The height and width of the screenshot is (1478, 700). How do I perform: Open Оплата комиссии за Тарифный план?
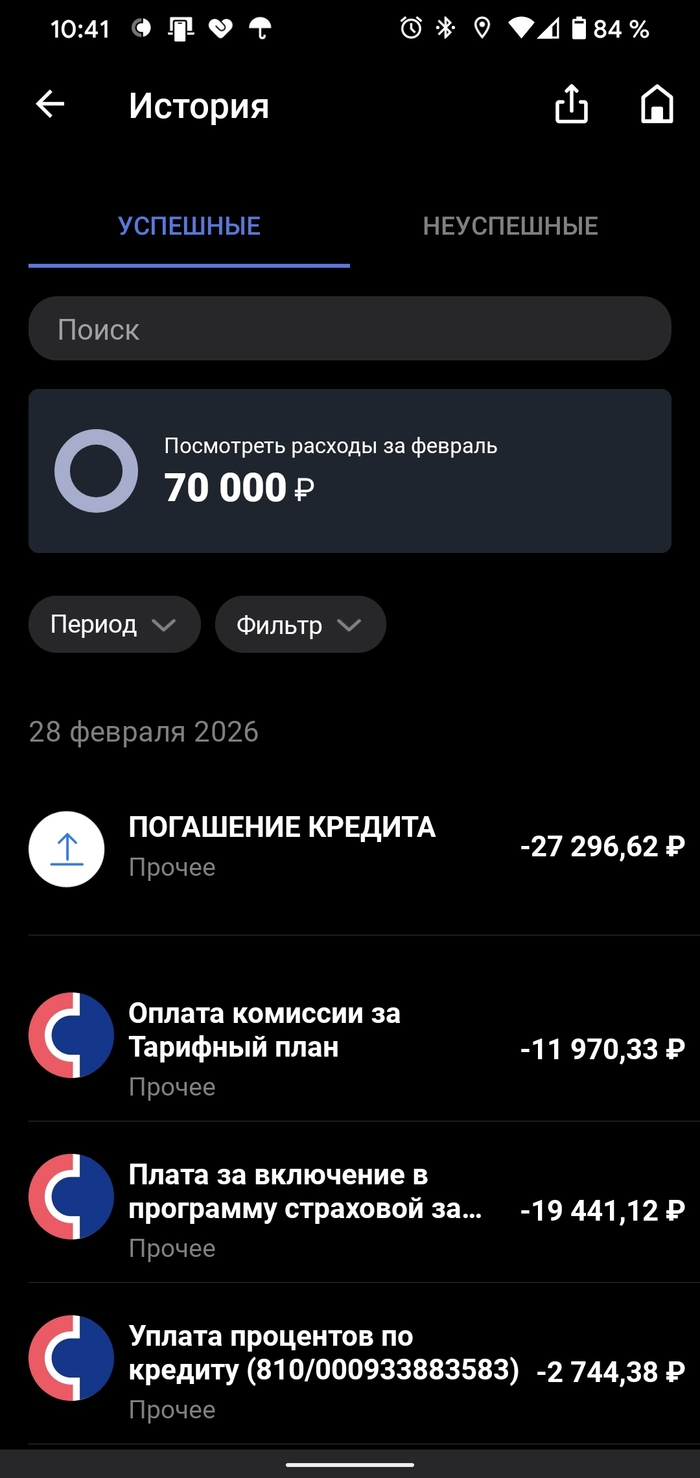coord(349,1048)
